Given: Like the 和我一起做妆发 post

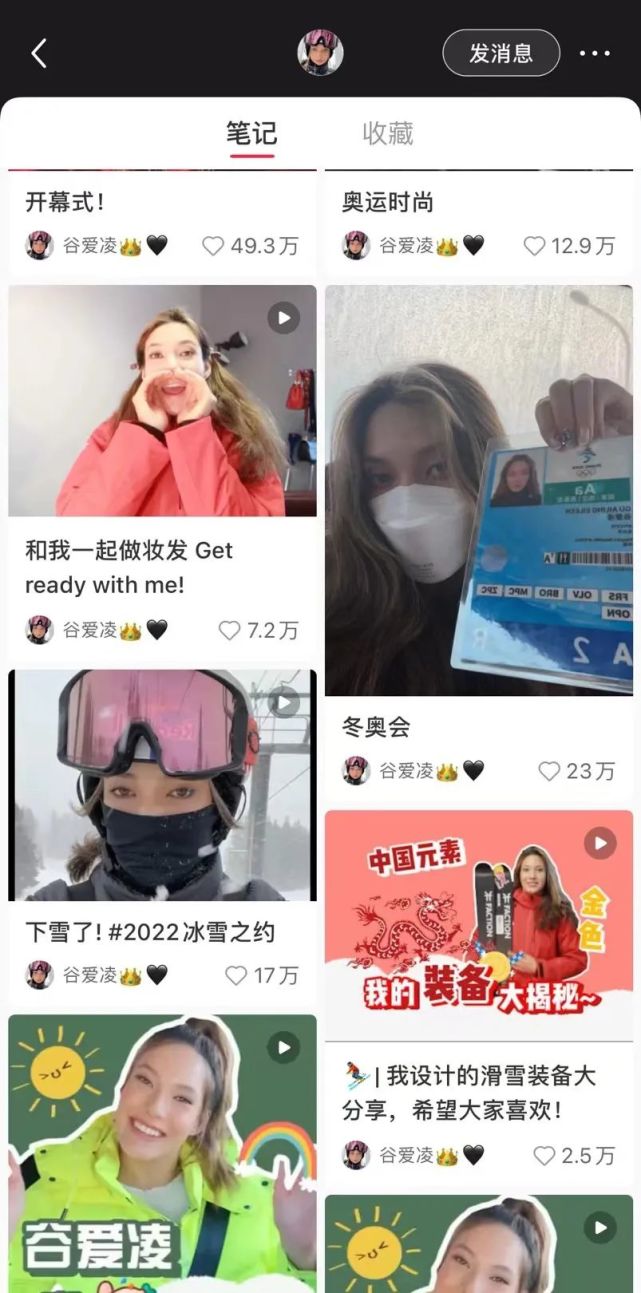Looking at the screenshot, I should (x=230, y=630).
